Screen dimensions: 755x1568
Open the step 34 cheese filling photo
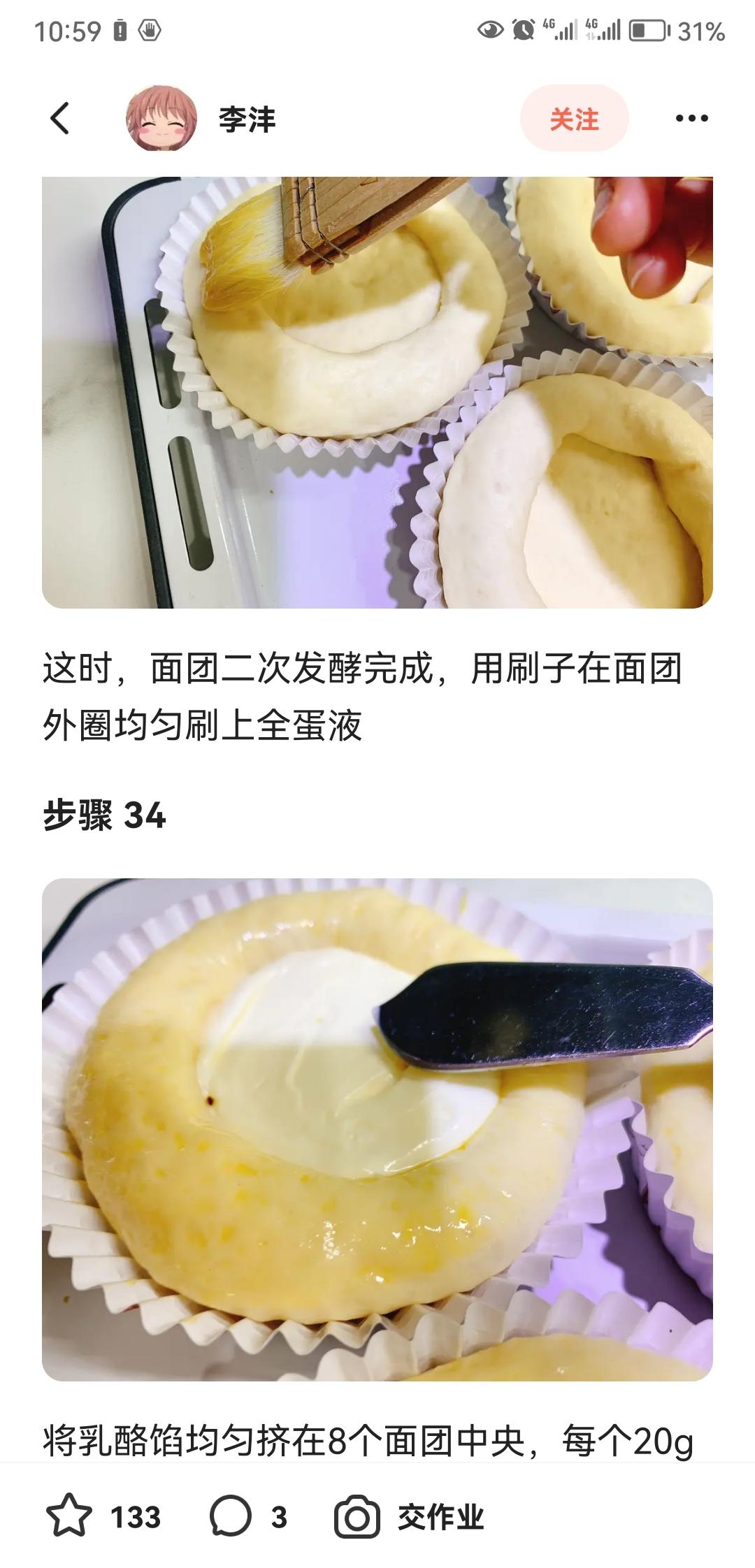pyautogui.click(x=377, y=1129)
